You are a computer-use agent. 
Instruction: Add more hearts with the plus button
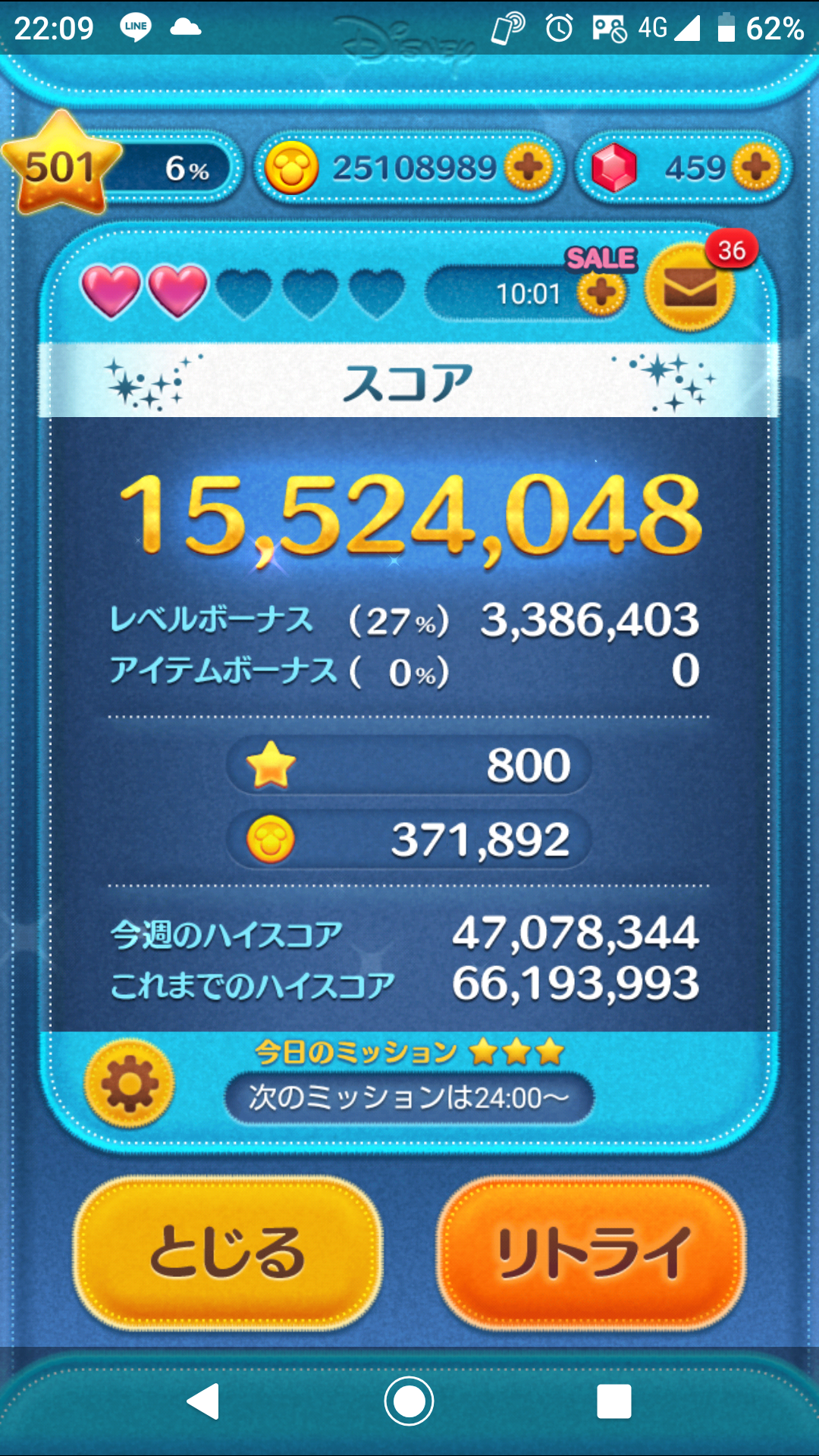click(601, 293)
